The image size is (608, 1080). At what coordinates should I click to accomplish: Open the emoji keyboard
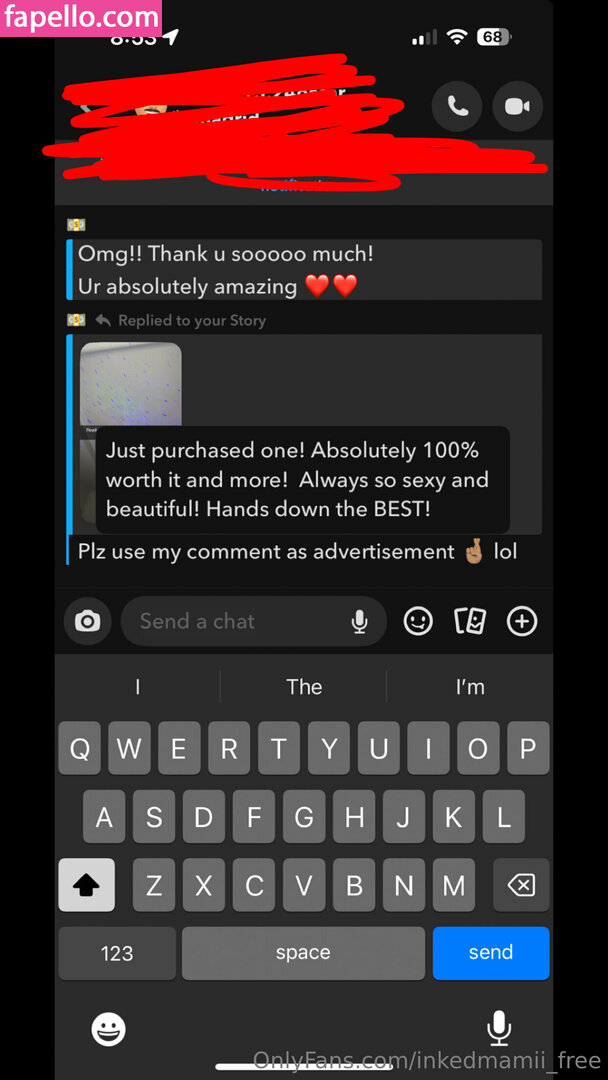(x=108, y=1028)
